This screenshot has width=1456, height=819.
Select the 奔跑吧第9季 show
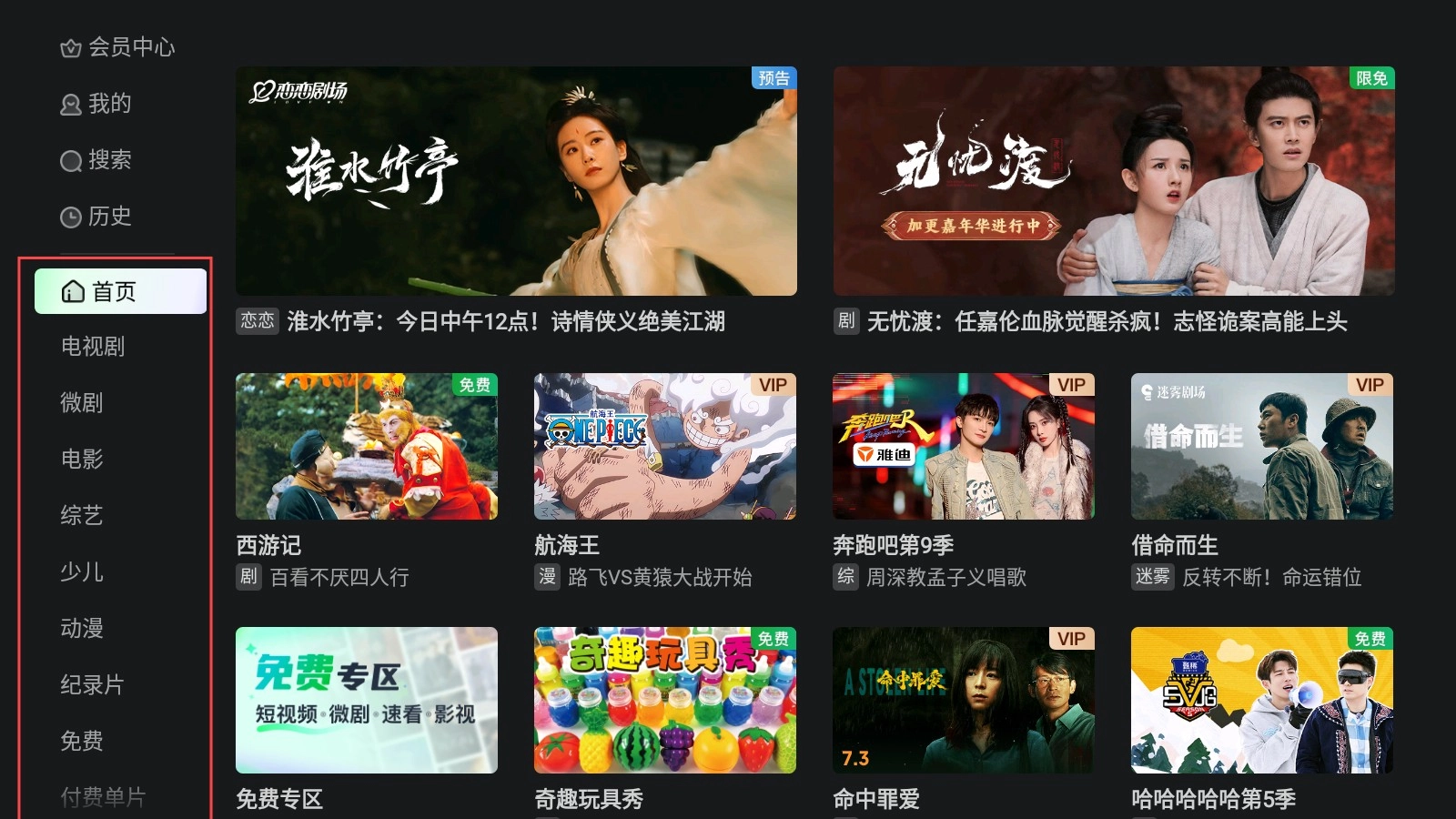coord(963,446)
